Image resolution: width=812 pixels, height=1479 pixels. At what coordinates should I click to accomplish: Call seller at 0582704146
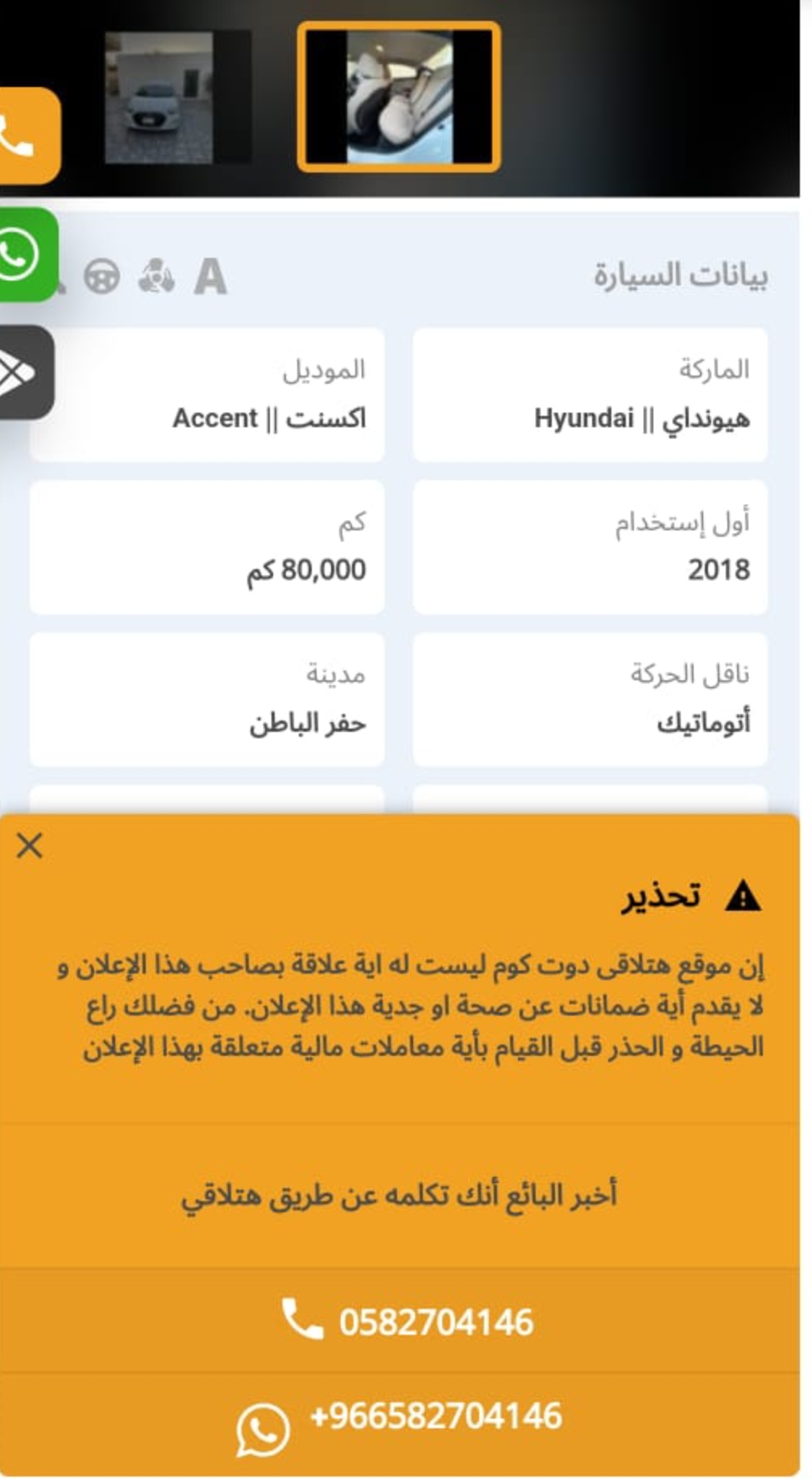click(400, 1321)
